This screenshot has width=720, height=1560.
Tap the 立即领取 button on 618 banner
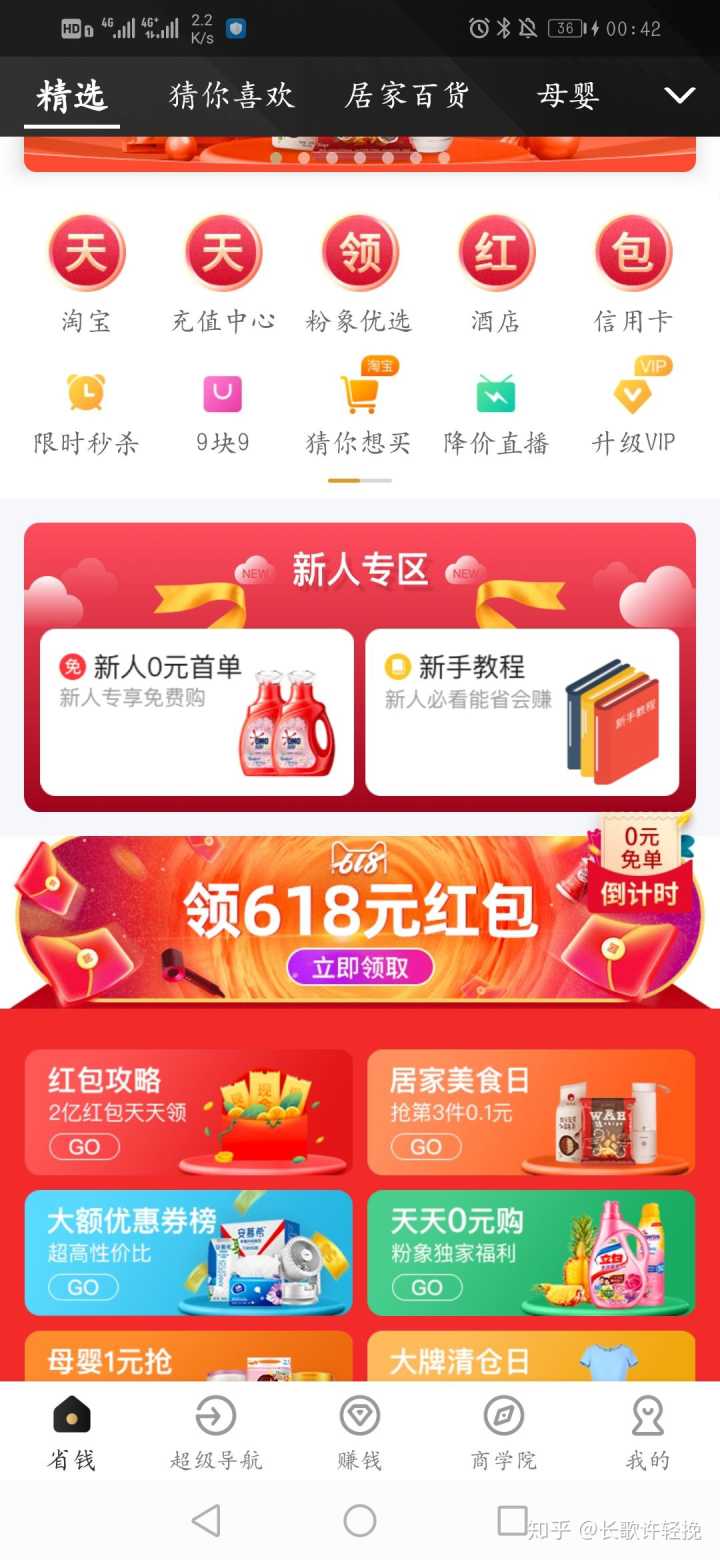click(360, 967)
